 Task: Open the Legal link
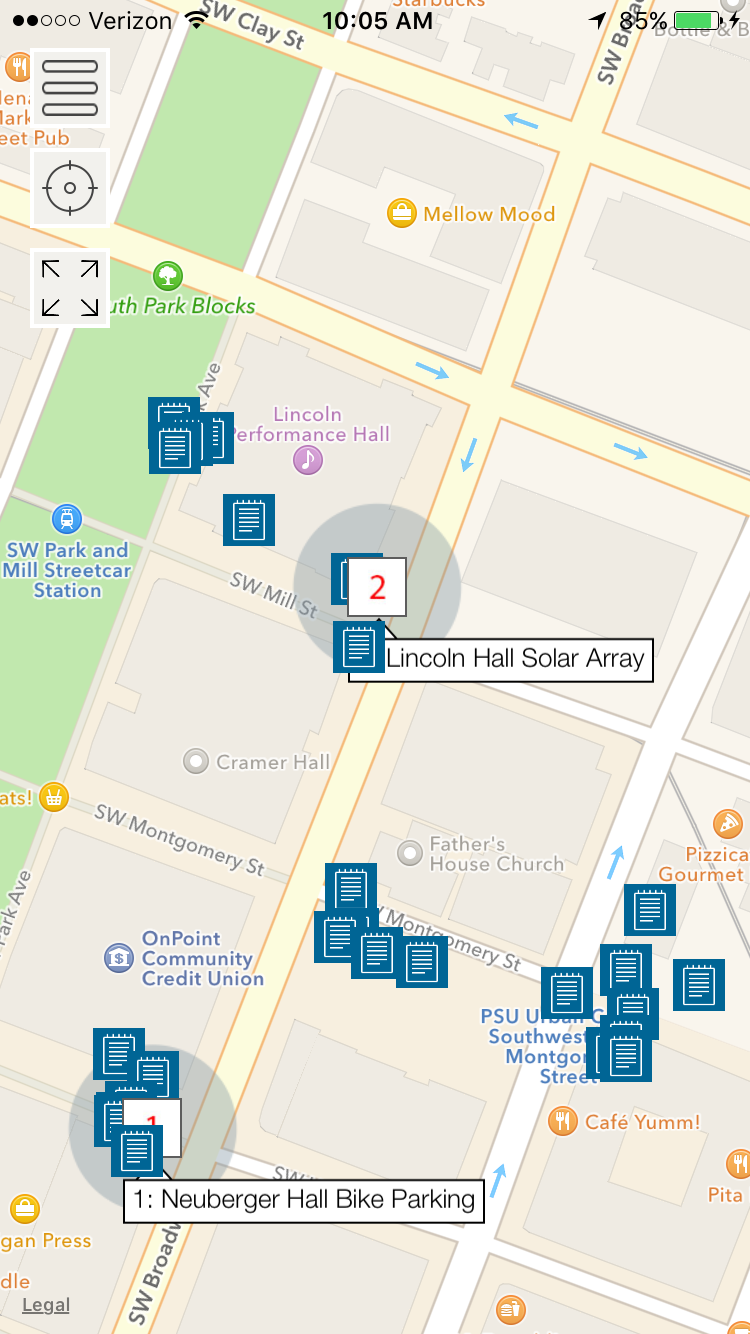[x=46, y=1305]
